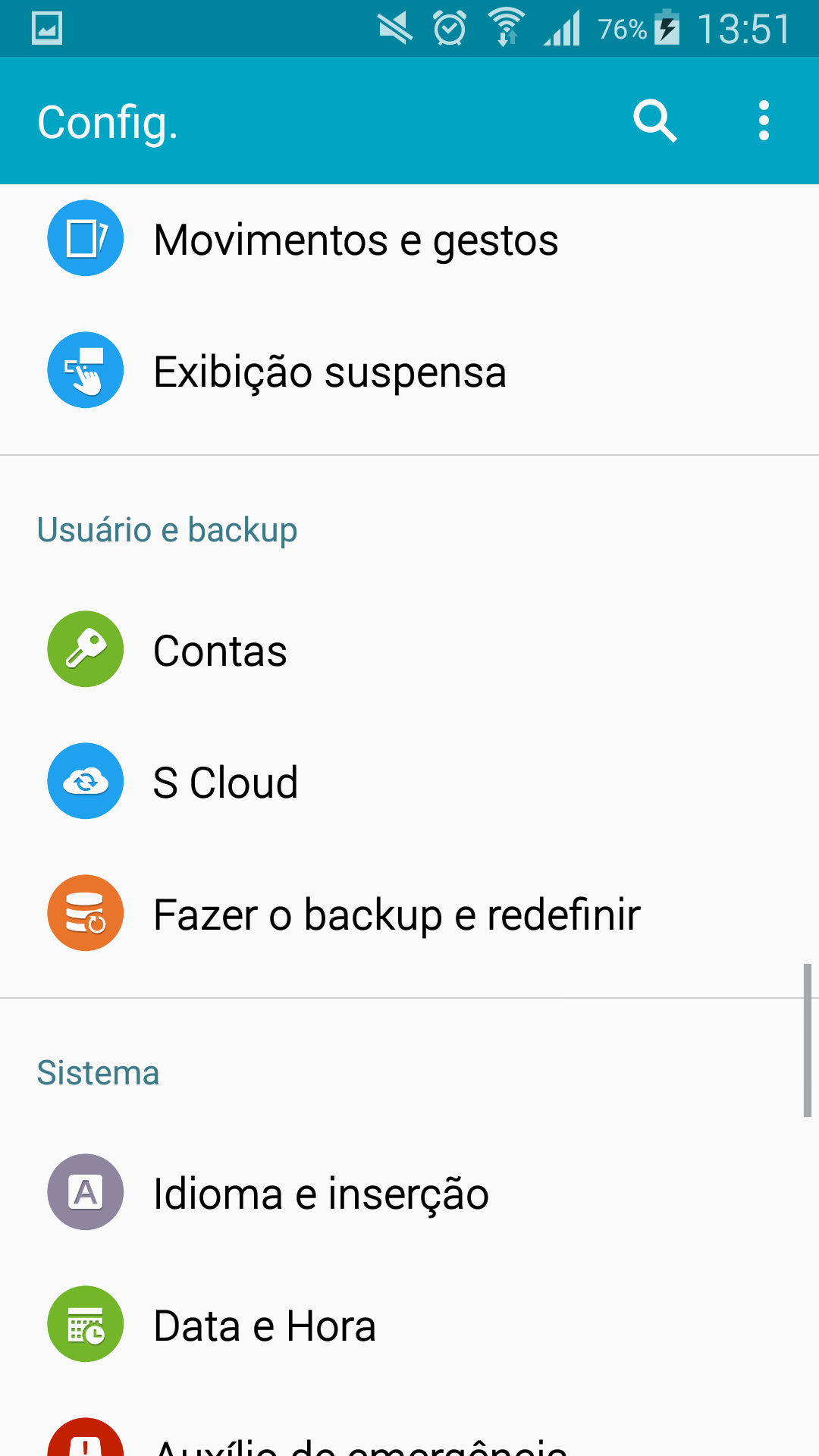Image resolution: width=819 pixels, height=1456 pixels.
Task: Open Fazer o backup e redefinir
Action: (409, 914)
